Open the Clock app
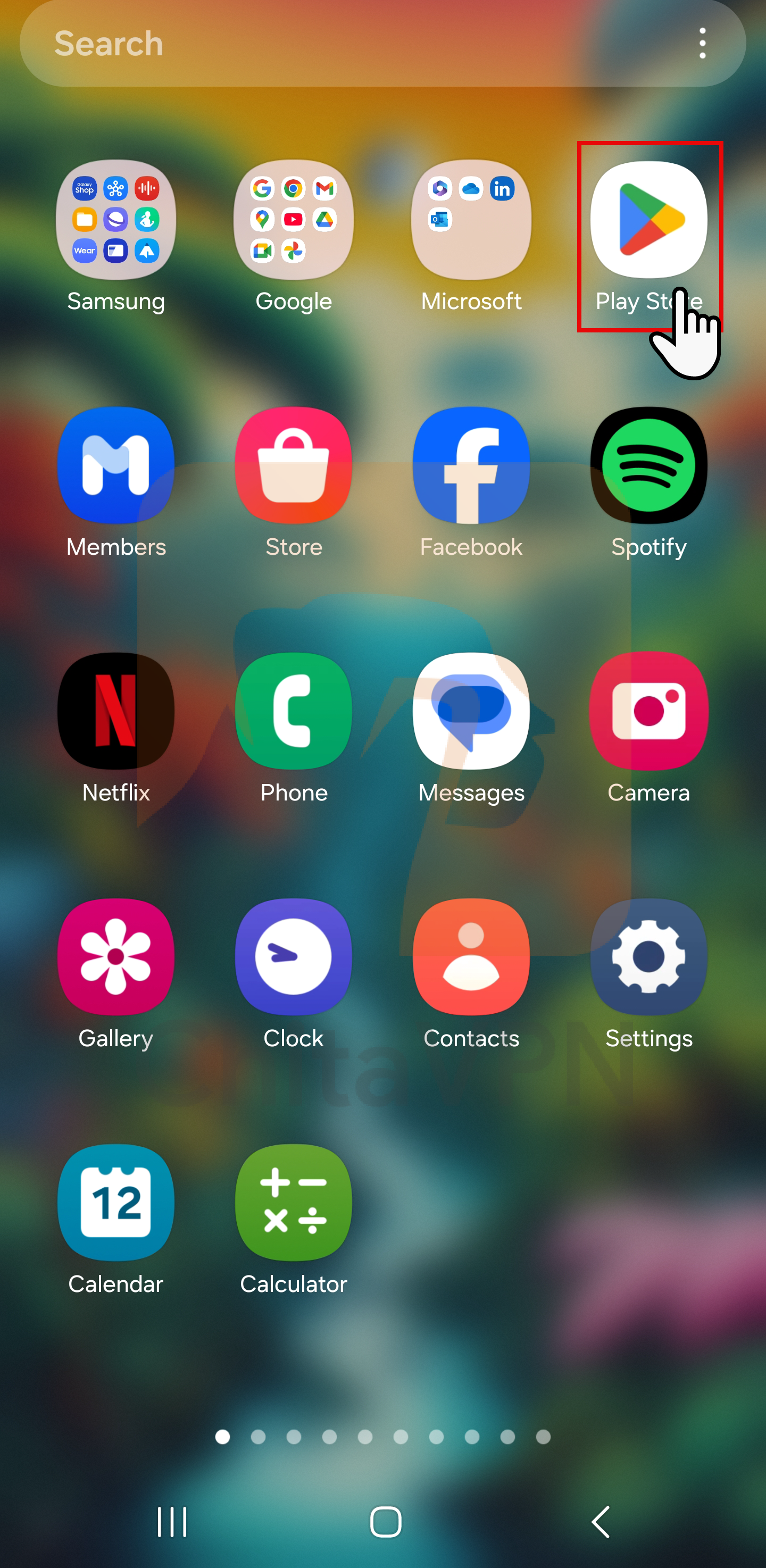 [x=294, y=957]
